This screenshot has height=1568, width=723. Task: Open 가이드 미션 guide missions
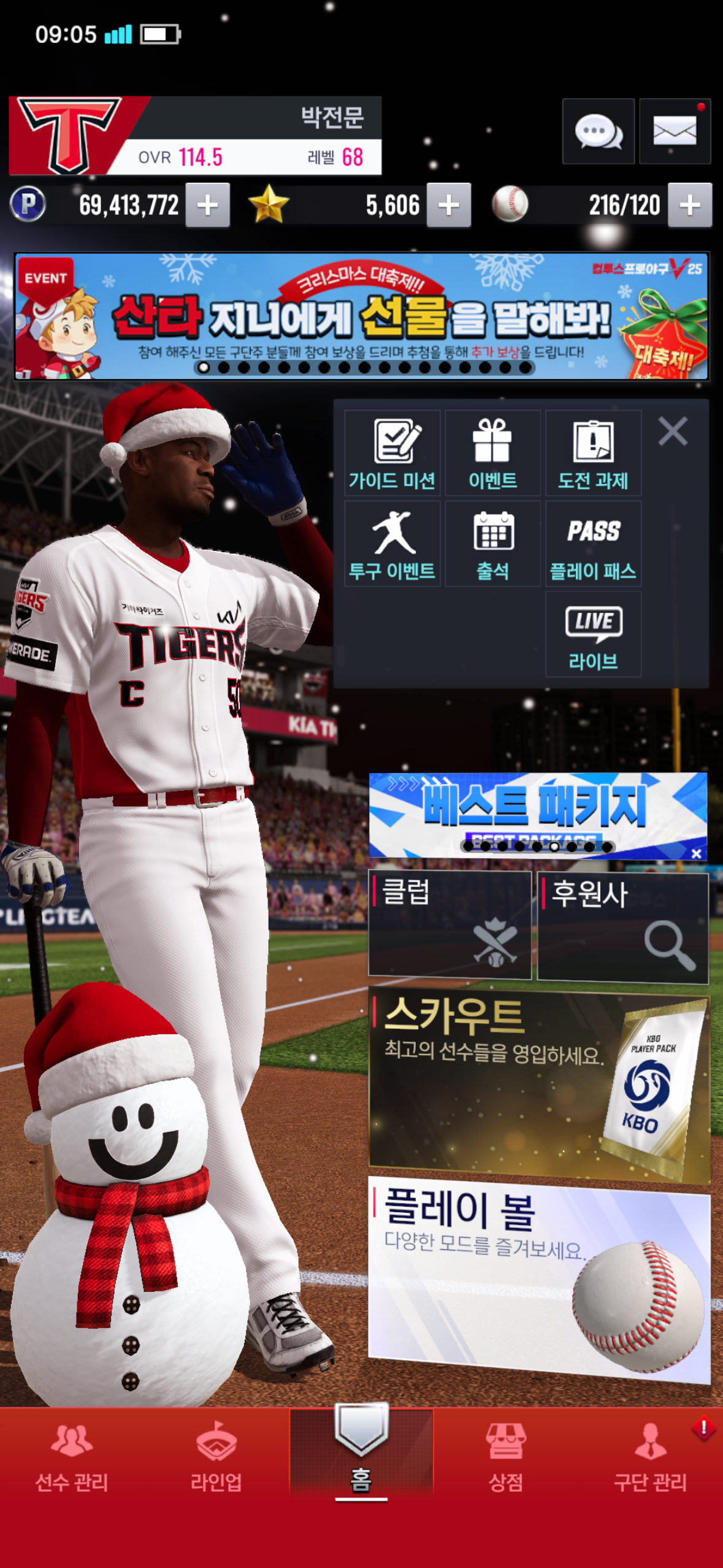tap(392, 453)
